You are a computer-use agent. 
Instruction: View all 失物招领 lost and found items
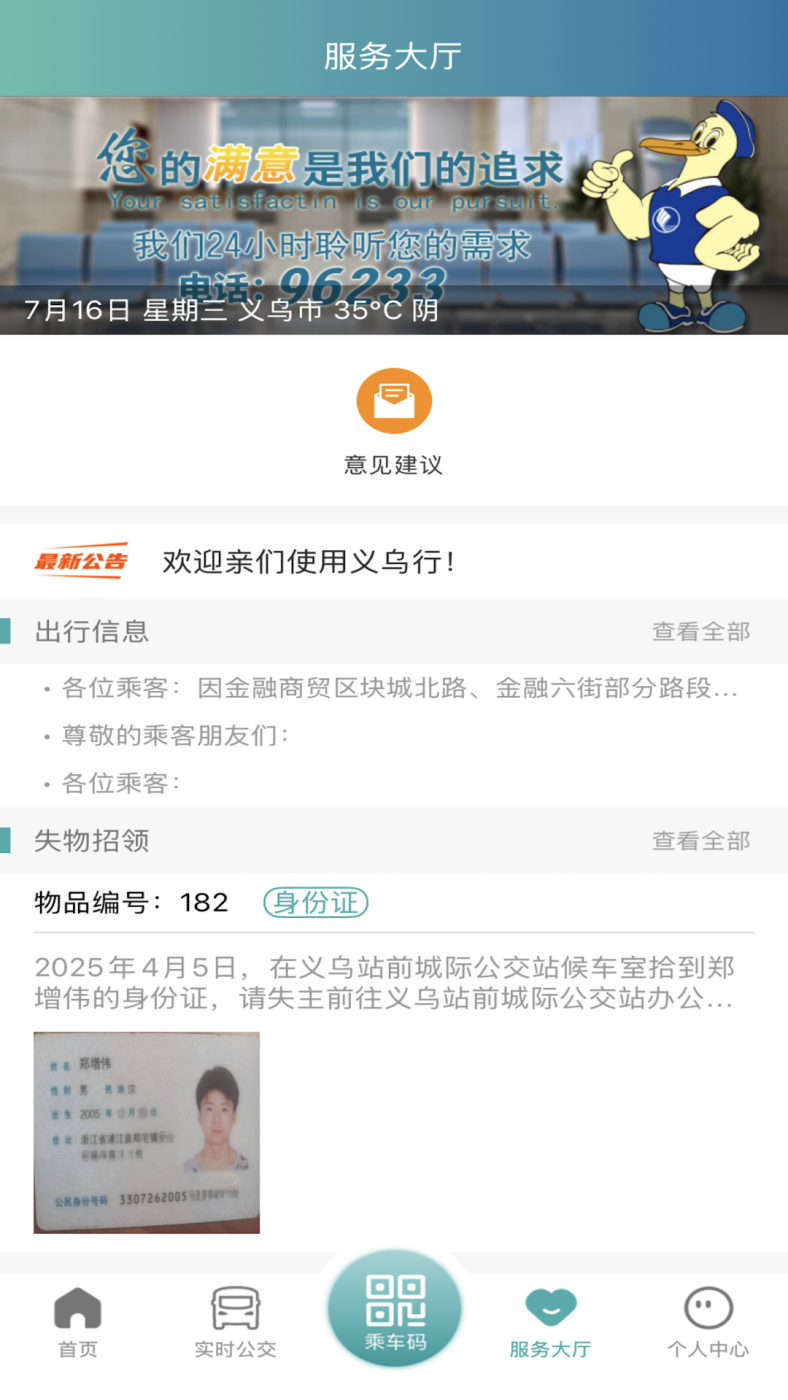pos(700,841)
